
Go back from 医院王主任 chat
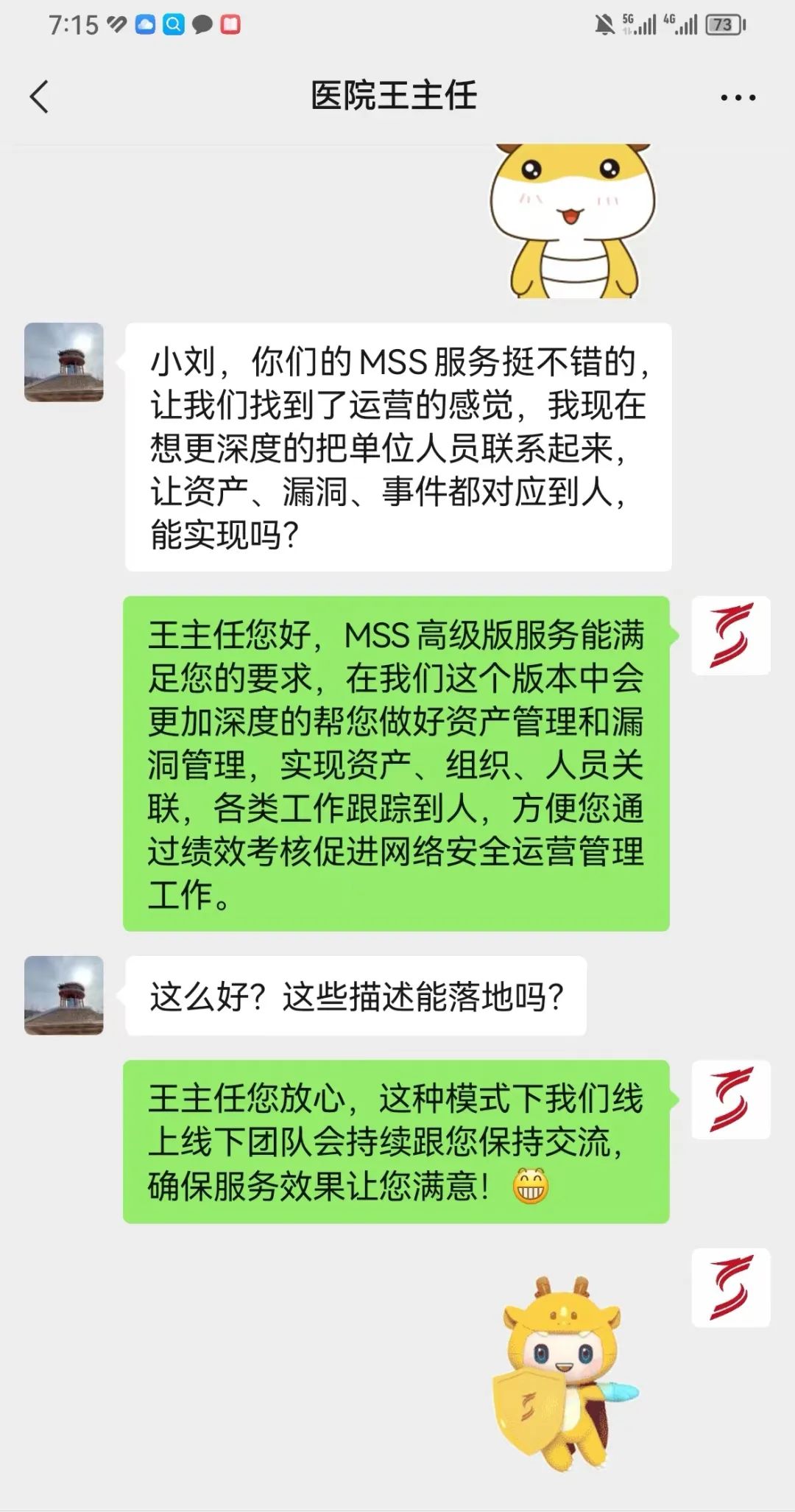pos(40,96)
